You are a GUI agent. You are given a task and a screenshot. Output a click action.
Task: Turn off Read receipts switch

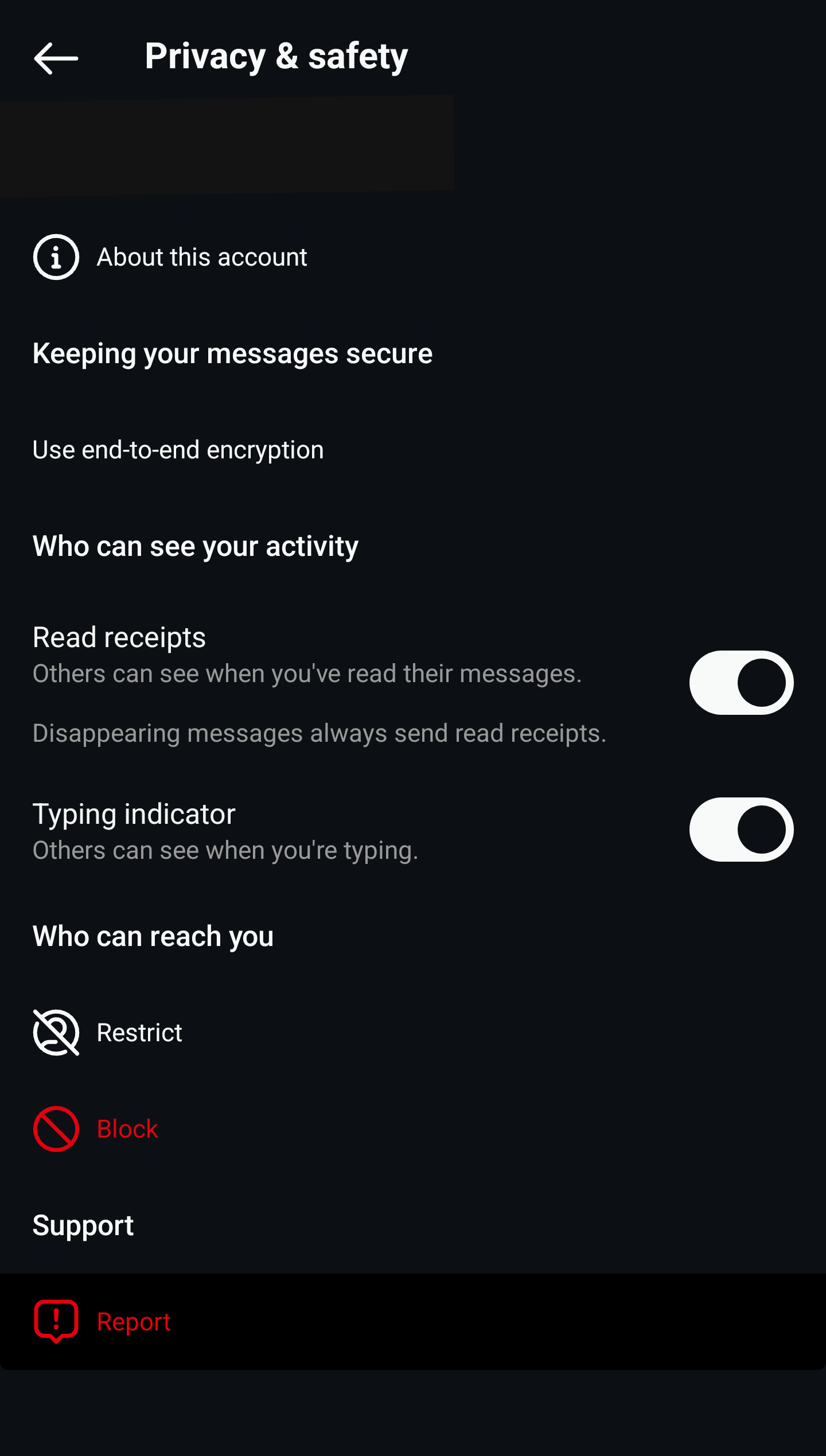click(x=741, y=683)
